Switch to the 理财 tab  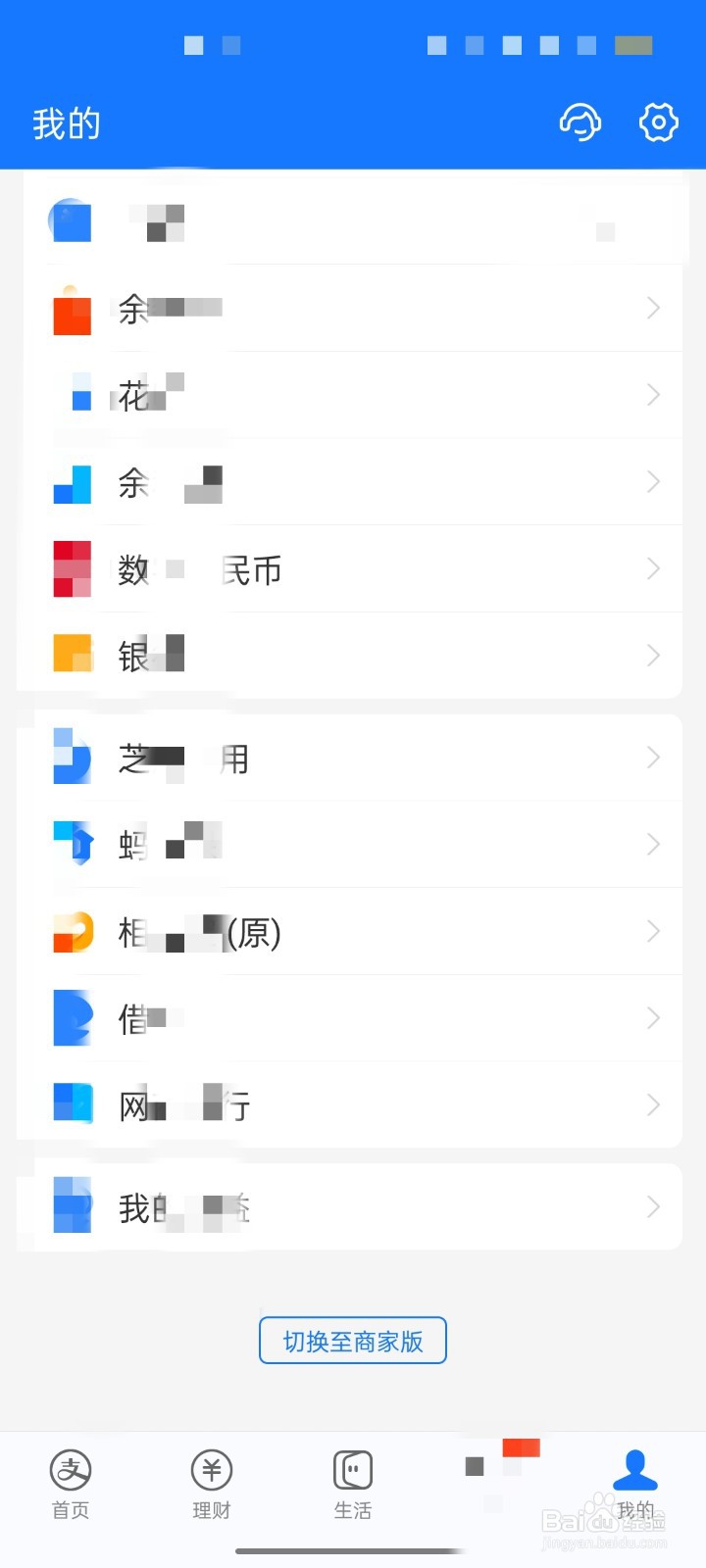(x=212, y=1485)
